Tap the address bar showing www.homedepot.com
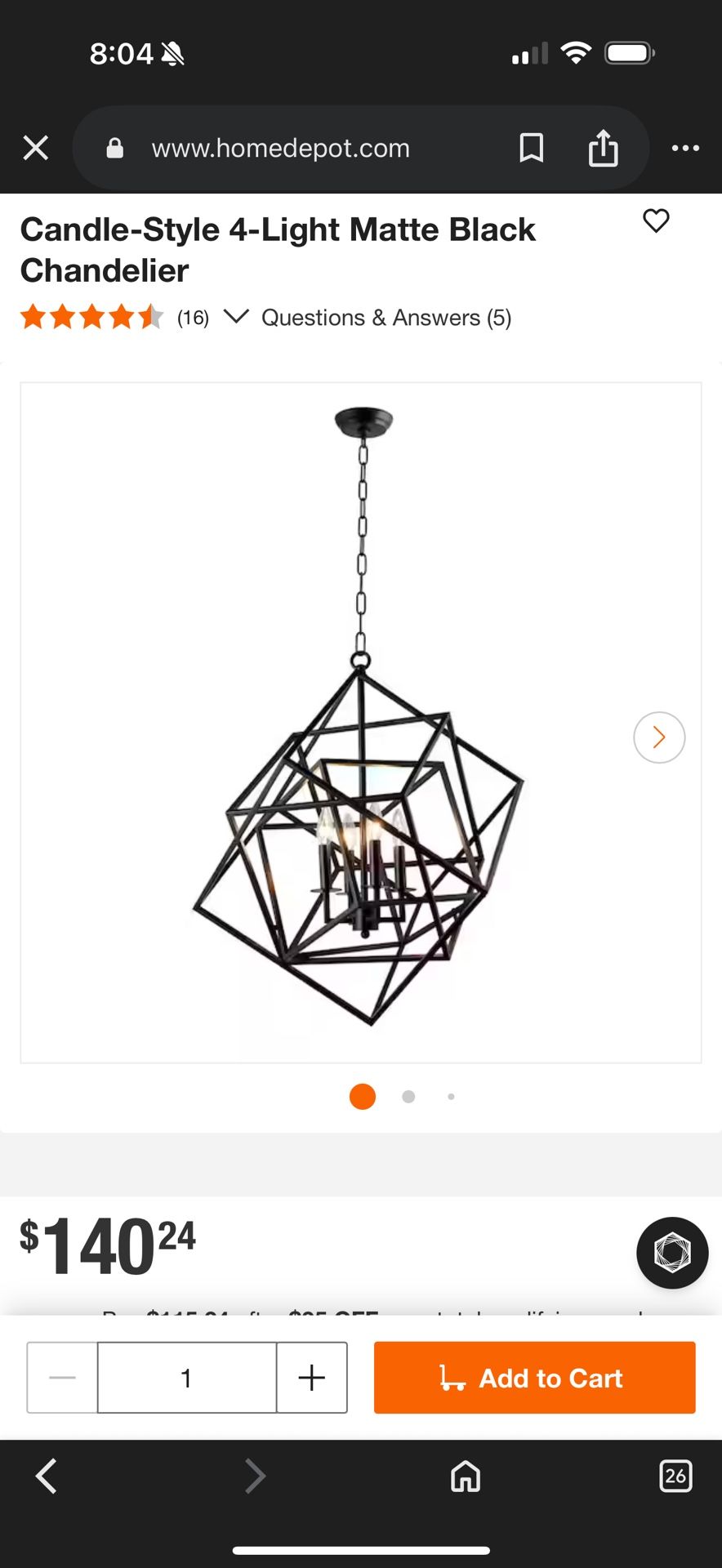The image size is (722, 1568). click(x=279, y=148)
